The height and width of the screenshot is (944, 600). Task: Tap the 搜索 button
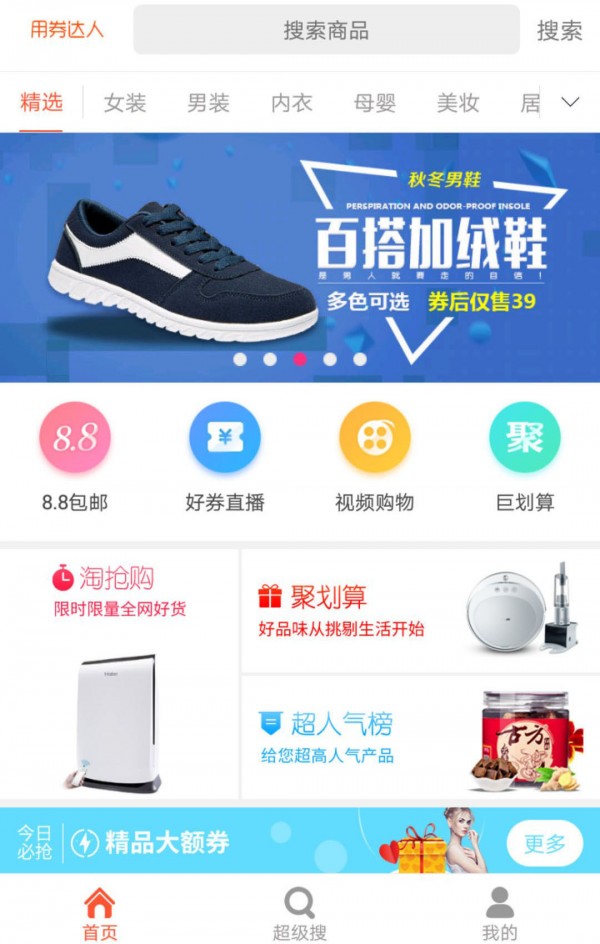559,30
